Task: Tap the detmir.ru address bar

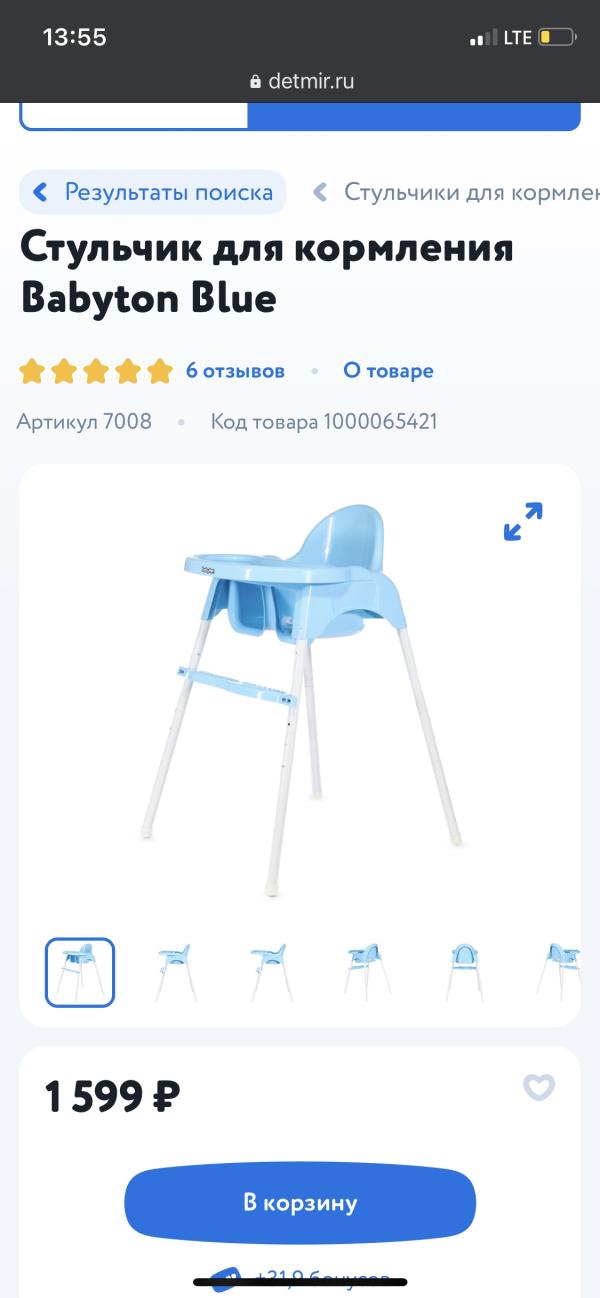Action: [x=300, y=81]
